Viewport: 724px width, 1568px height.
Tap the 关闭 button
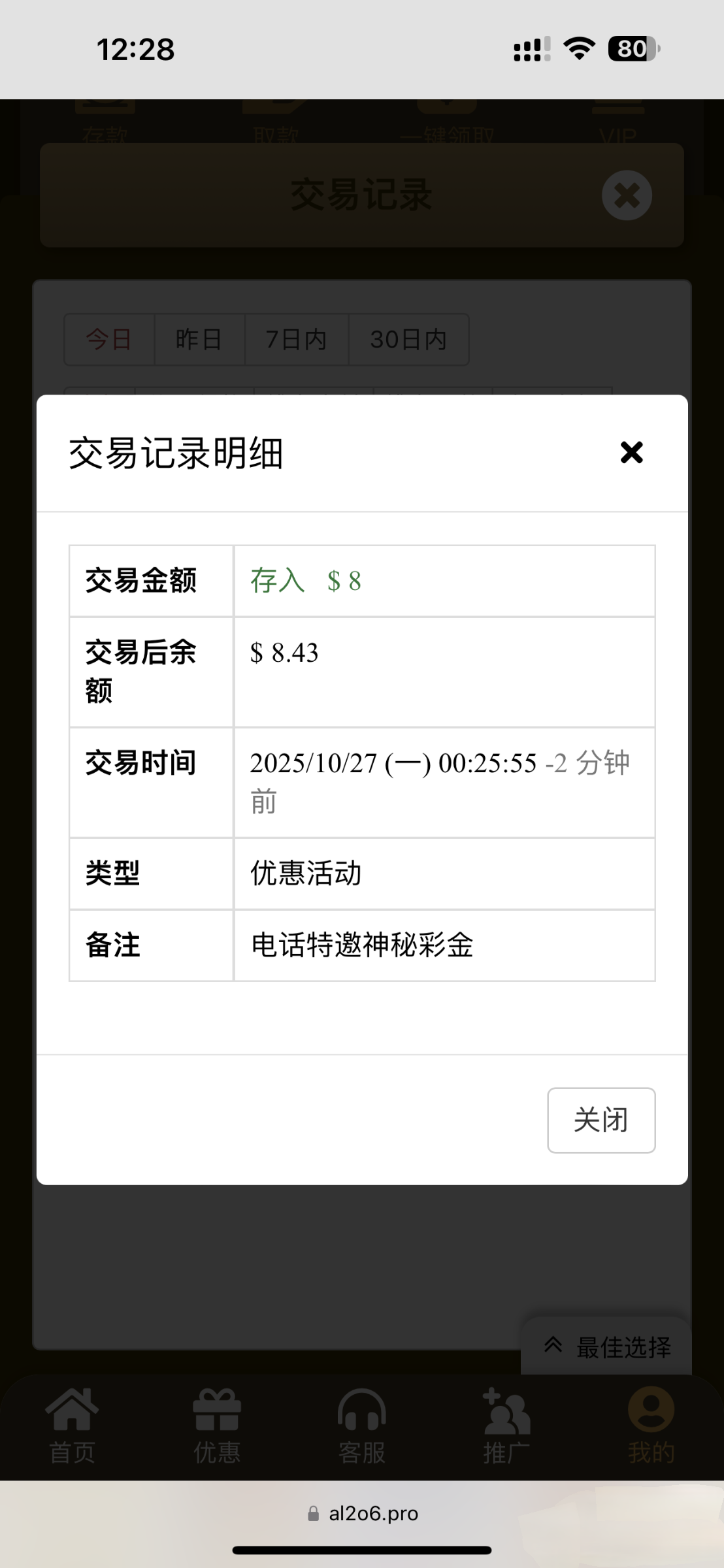click(x=601, y=1120)
